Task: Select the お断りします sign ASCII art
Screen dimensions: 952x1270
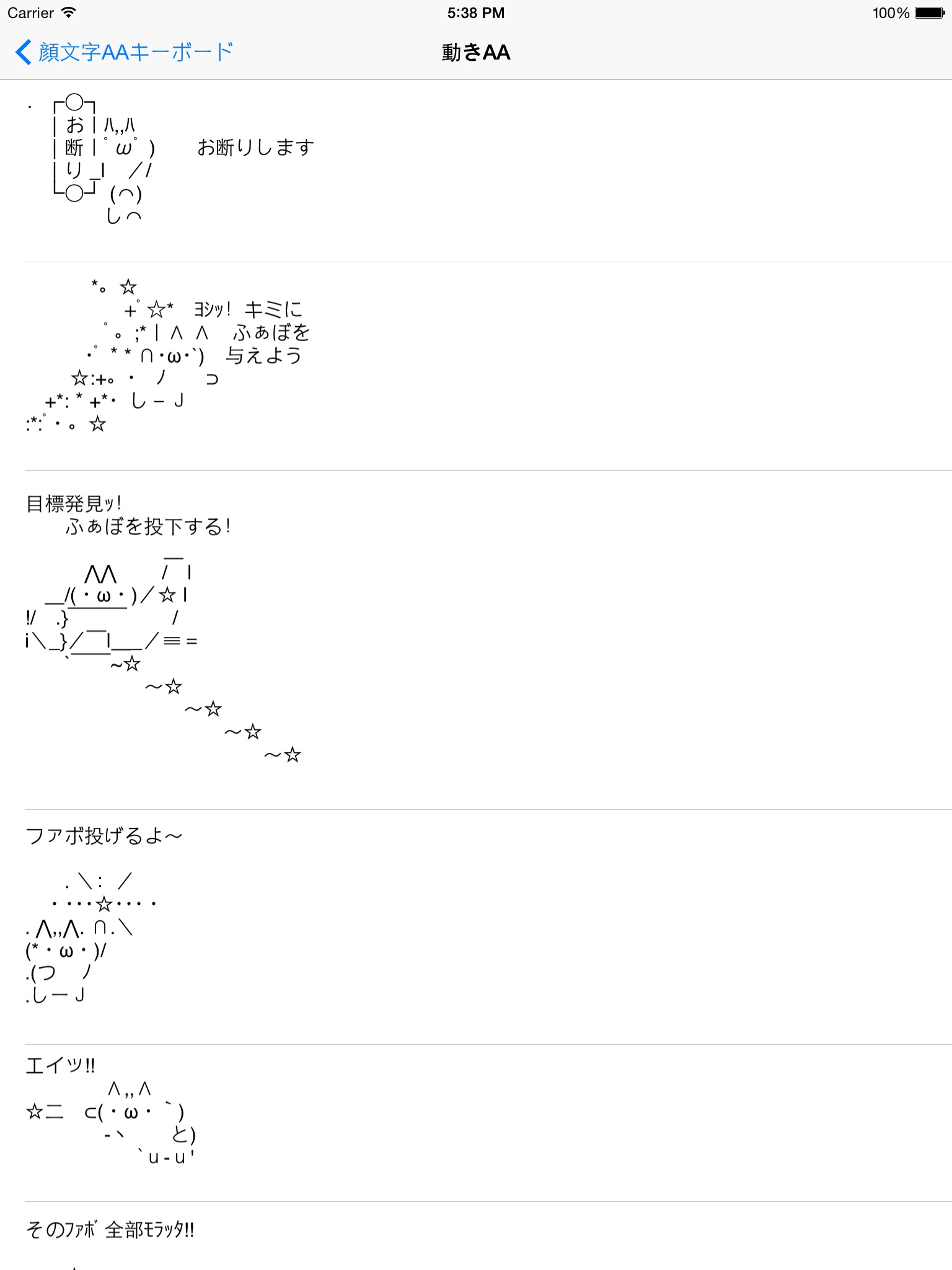Action: [476, 171]
